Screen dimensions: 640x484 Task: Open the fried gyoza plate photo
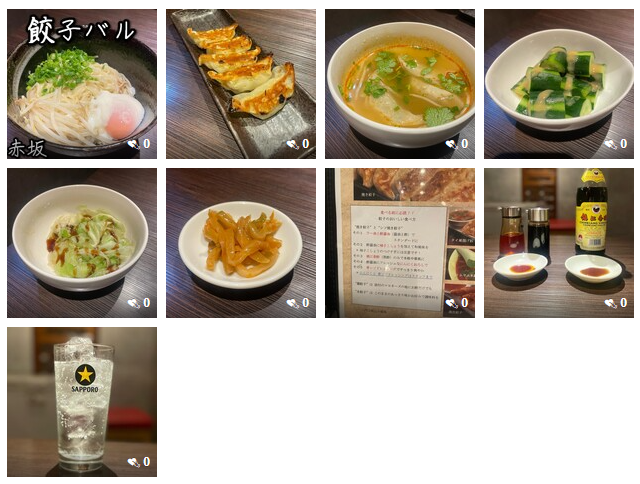241,84
